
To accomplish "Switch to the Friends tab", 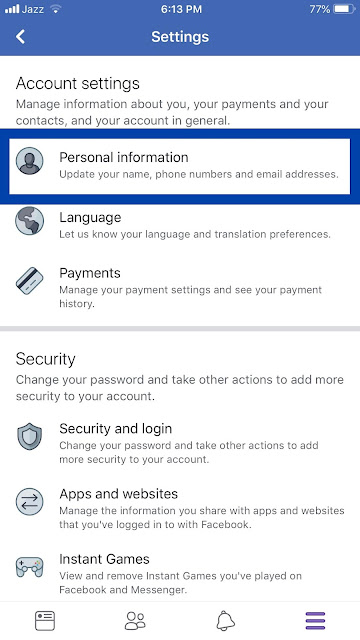I will pyautogui.click(x=135, y=620).
